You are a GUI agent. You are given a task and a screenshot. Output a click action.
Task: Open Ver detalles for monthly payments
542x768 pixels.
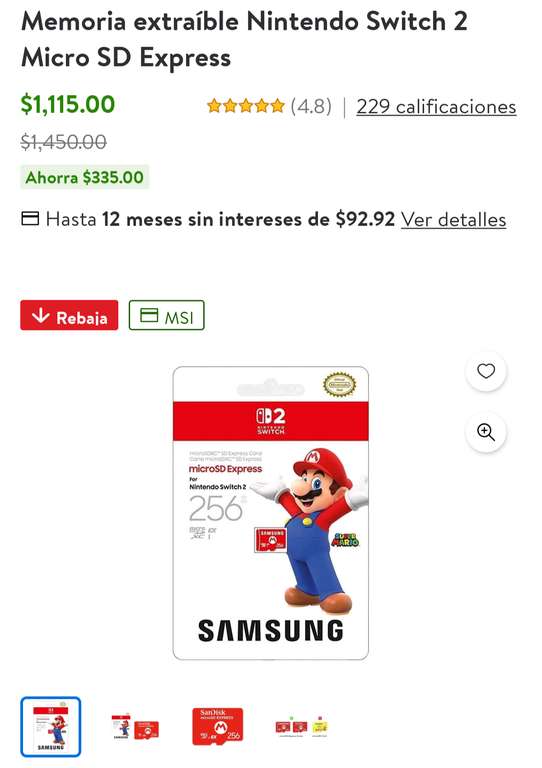(x=453, y=219)
